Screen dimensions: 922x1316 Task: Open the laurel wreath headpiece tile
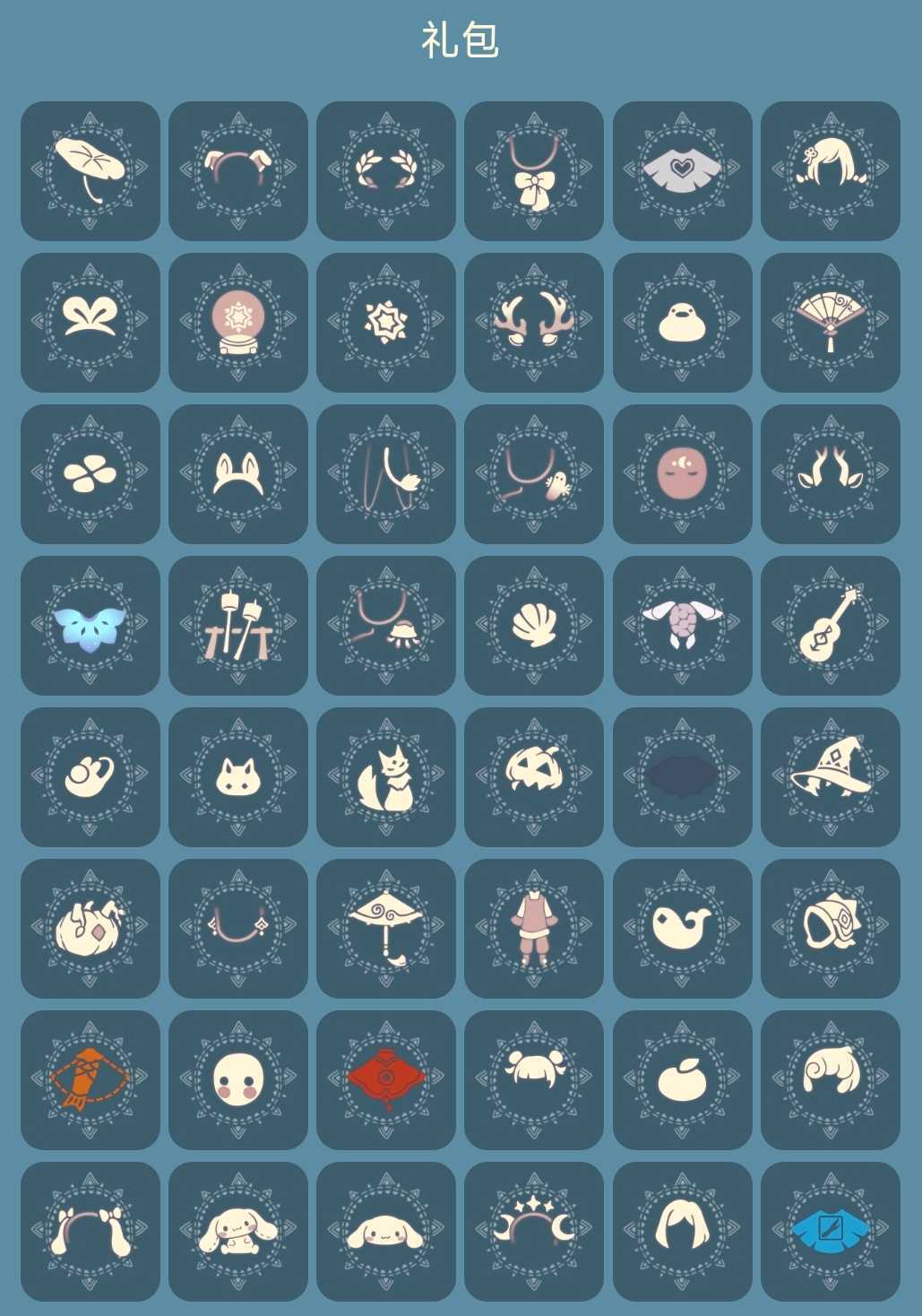coord(386,170)
